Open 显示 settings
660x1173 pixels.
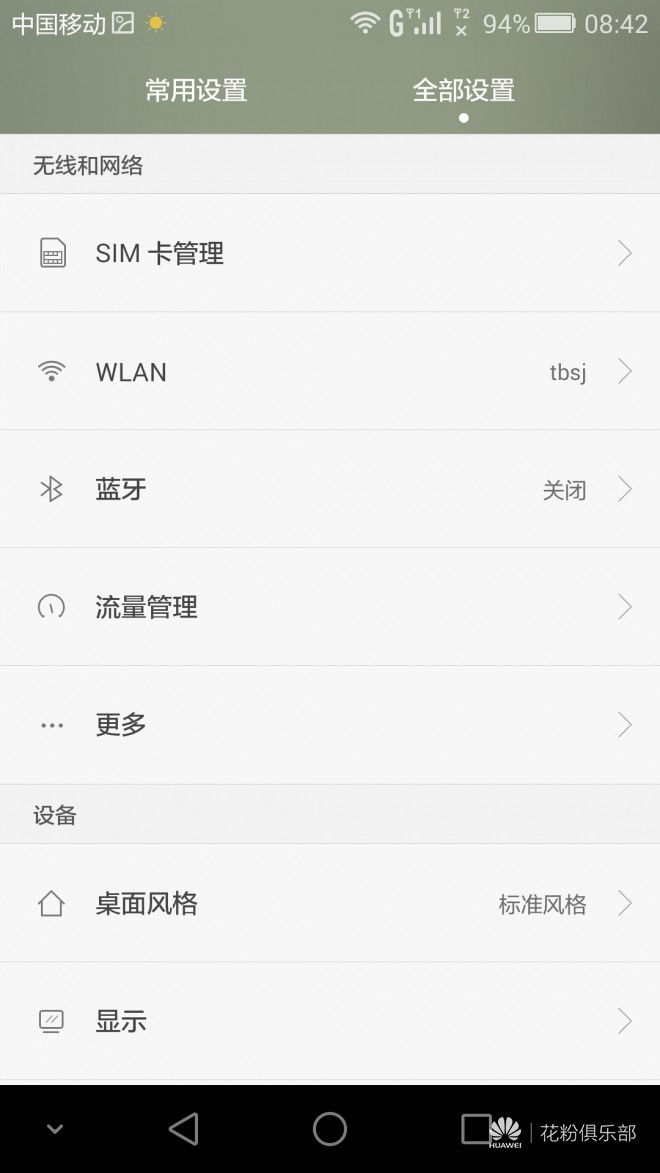[330, 1021]
